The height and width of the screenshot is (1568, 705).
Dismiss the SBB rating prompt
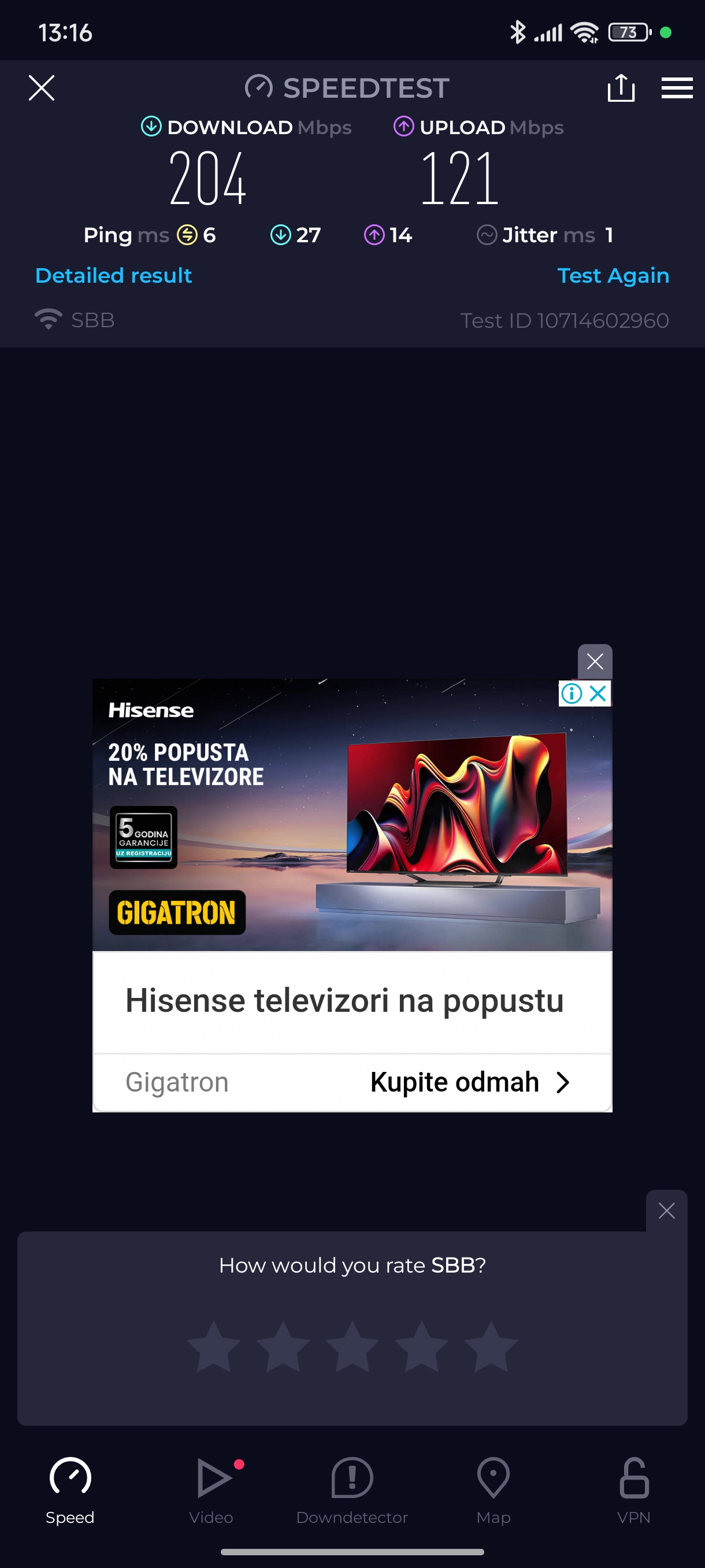click(x=666, y=1211)
